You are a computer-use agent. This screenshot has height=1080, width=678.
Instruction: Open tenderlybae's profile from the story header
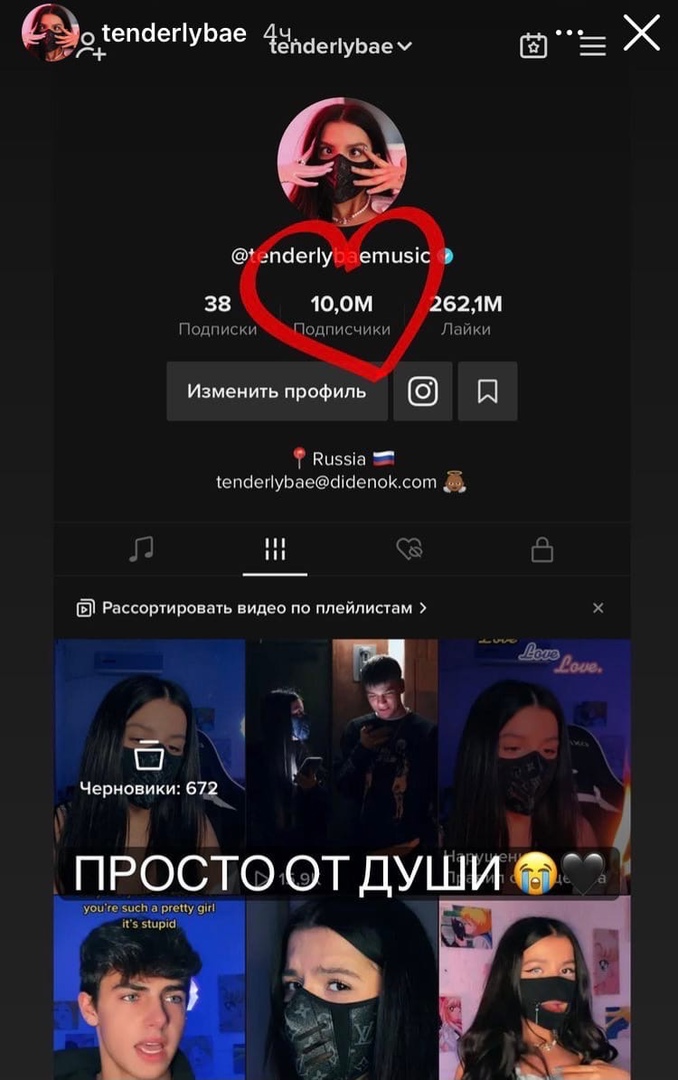point(173,33)
